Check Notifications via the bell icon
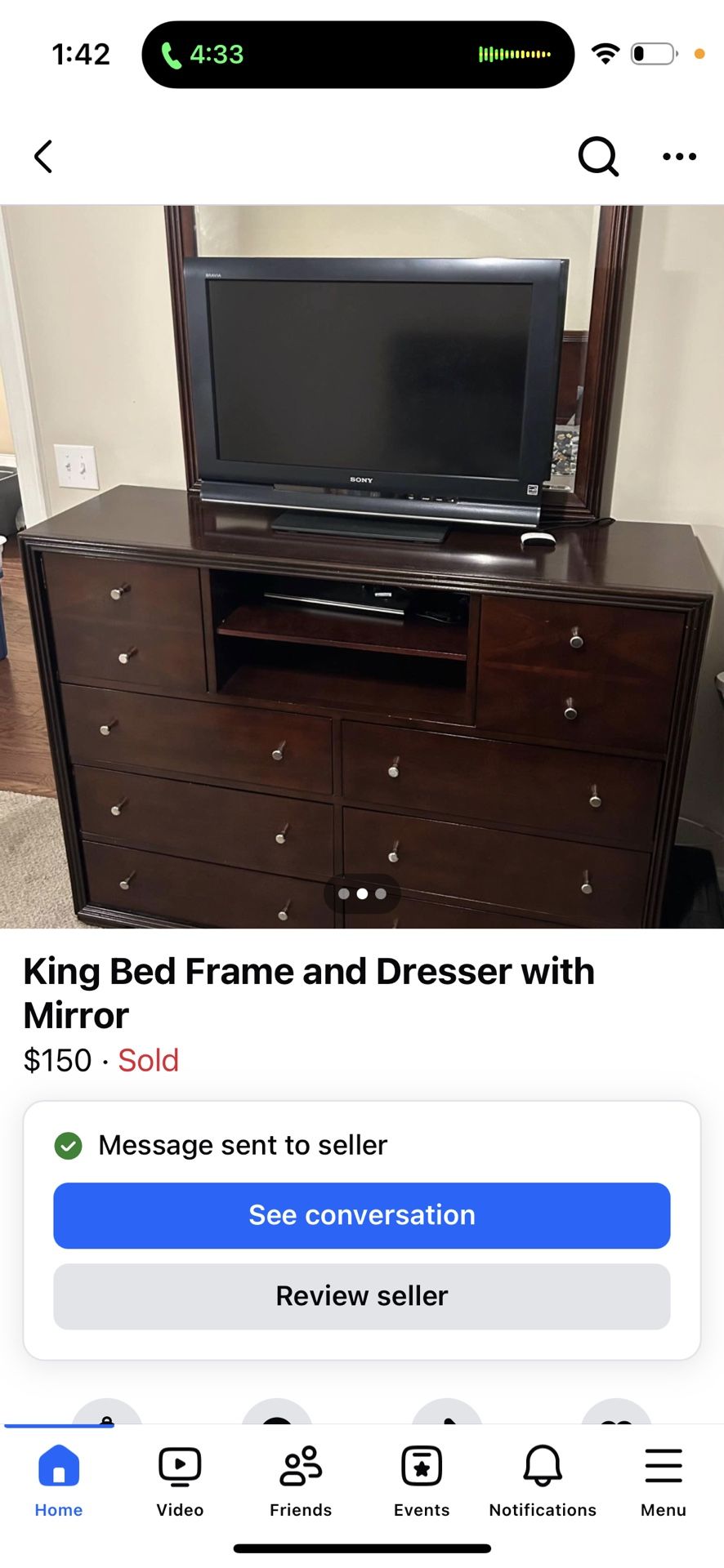 pyautogui.click(x=542, y=1464)
